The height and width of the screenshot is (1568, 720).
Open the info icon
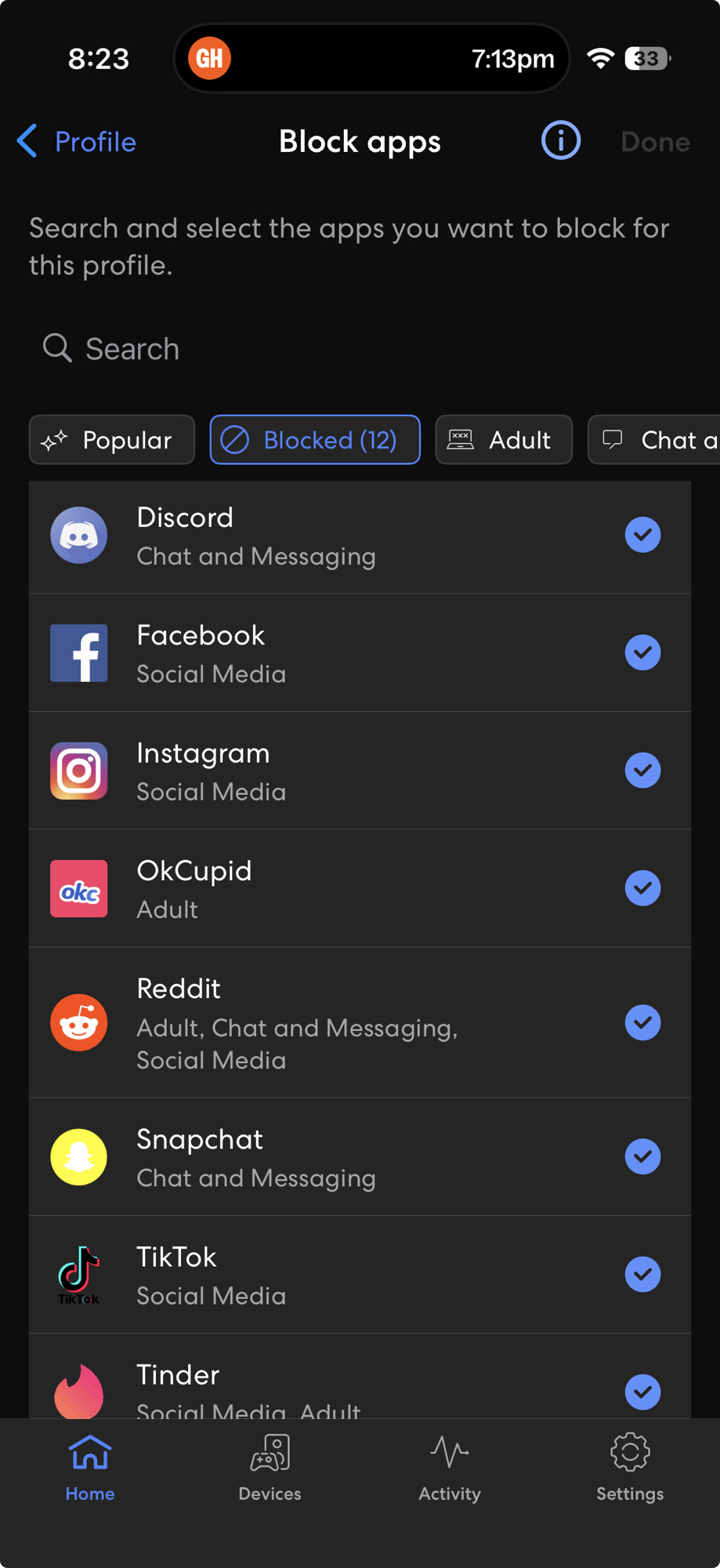coord(560,142)
